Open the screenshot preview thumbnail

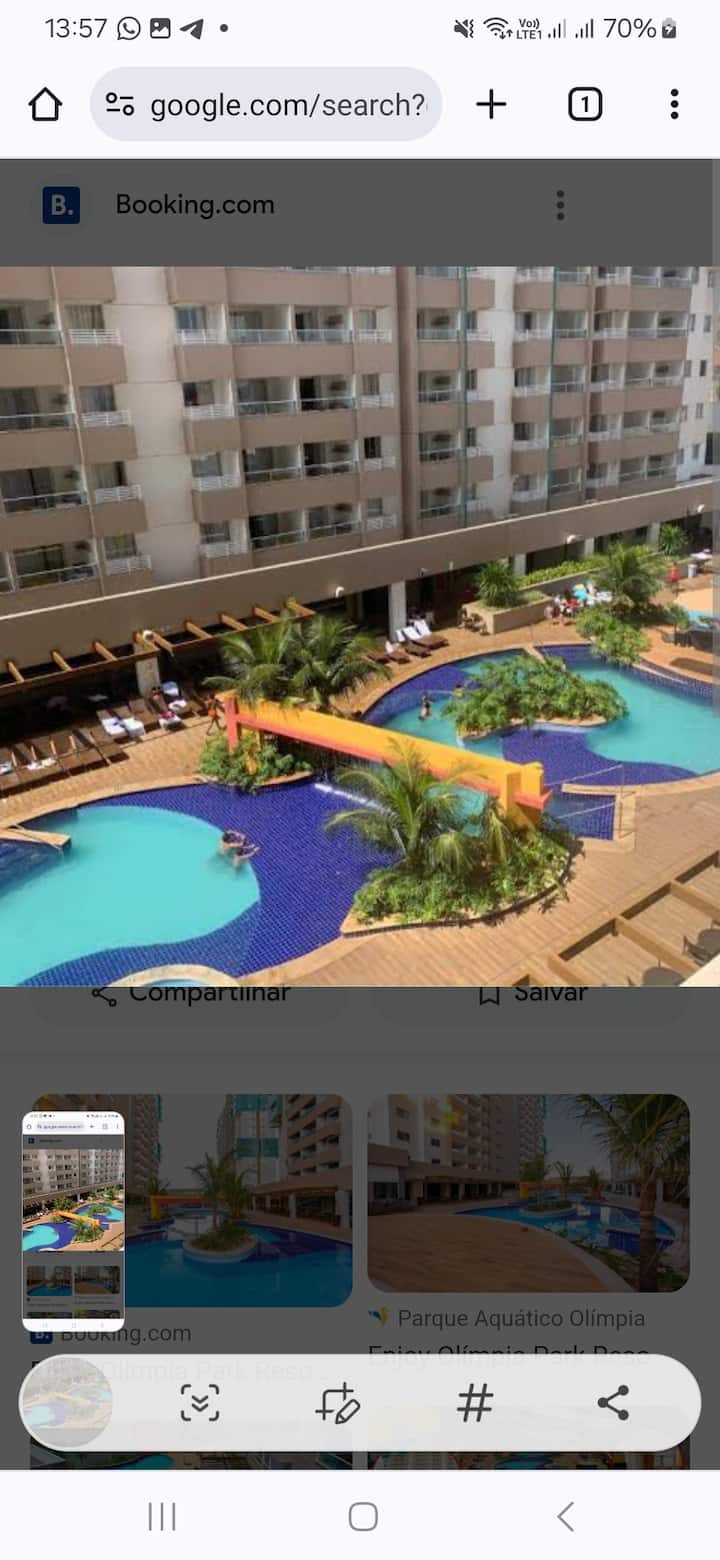click(x=73, y=1220)
